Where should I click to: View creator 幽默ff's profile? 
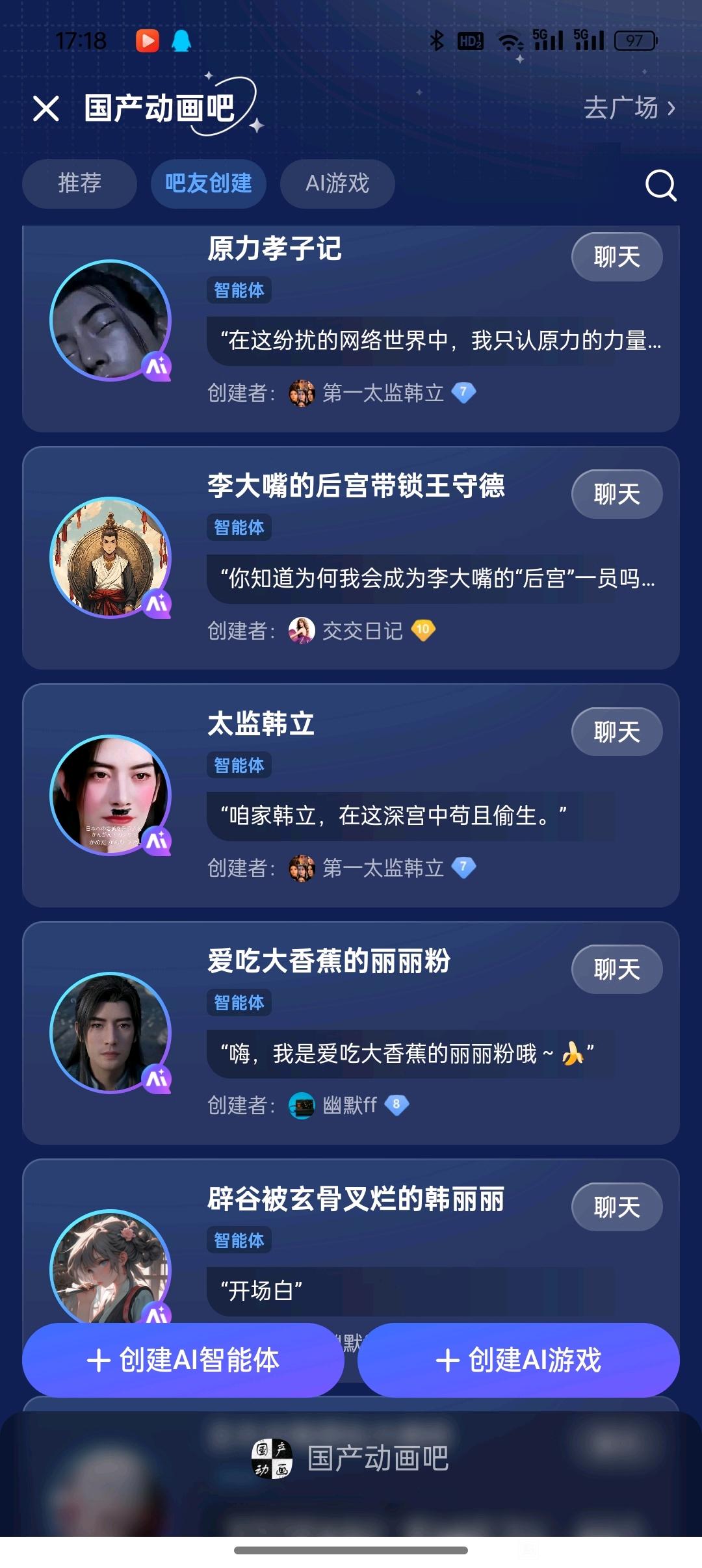point(348,1105)
